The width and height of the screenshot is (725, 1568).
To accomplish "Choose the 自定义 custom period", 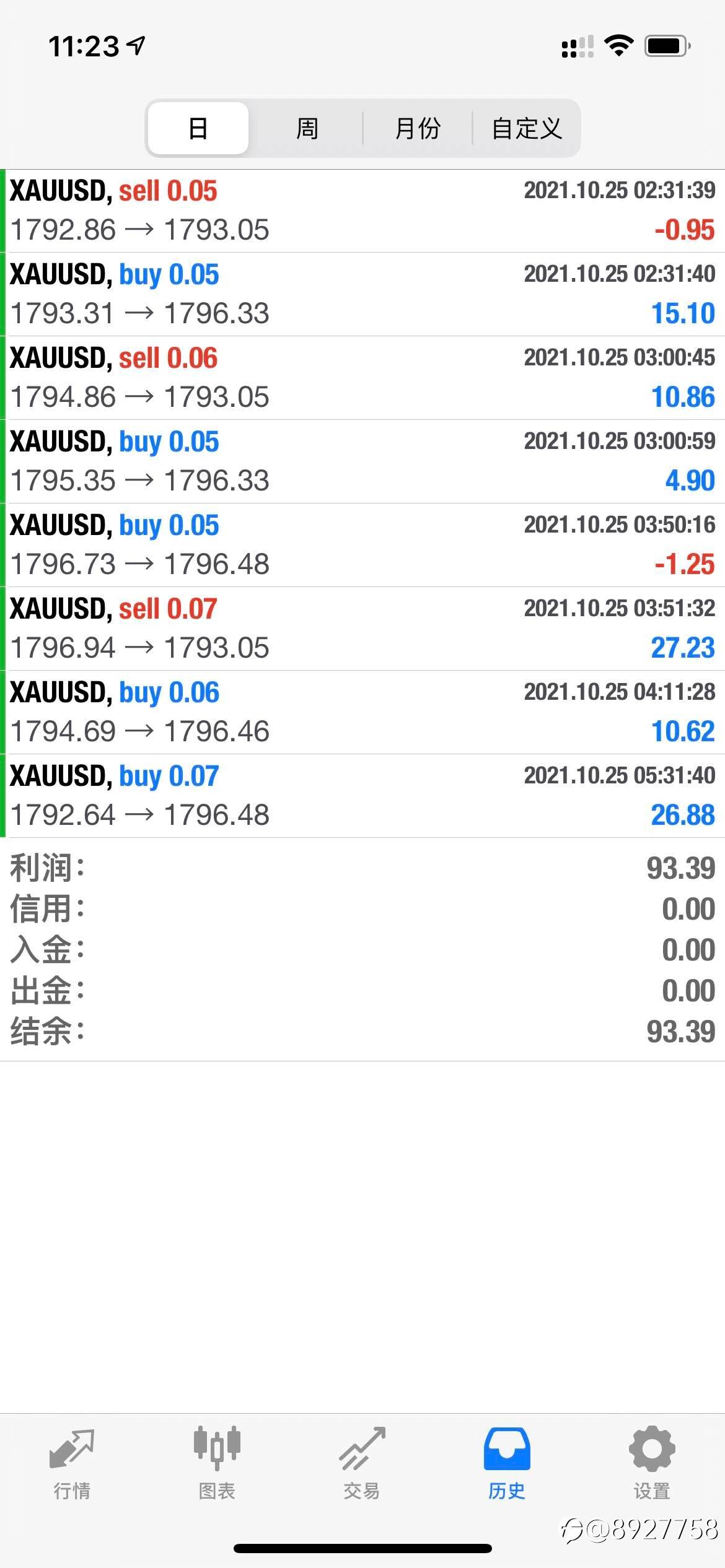I will (x=527, y=128).
